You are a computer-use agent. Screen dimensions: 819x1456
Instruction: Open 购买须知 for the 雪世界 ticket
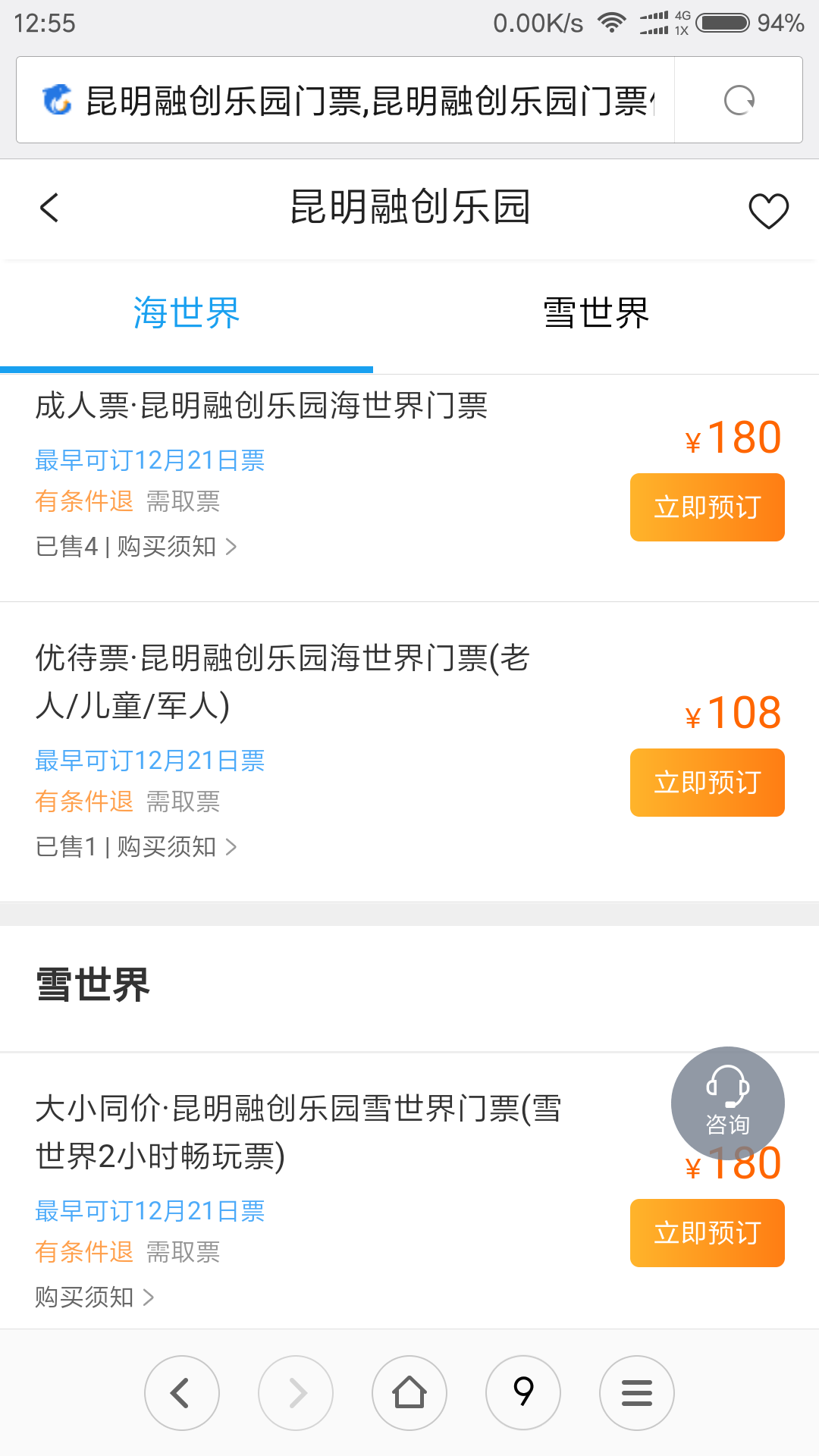[x=95, y=1298]
